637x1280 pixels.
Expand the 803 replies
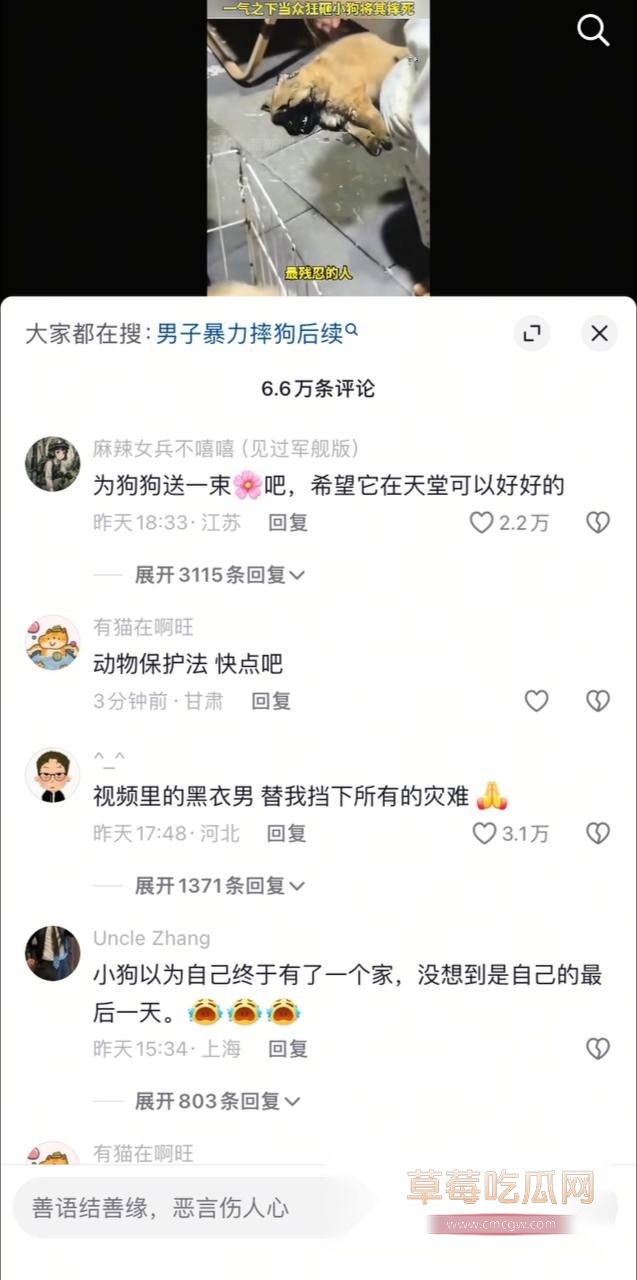point(217,1101)
